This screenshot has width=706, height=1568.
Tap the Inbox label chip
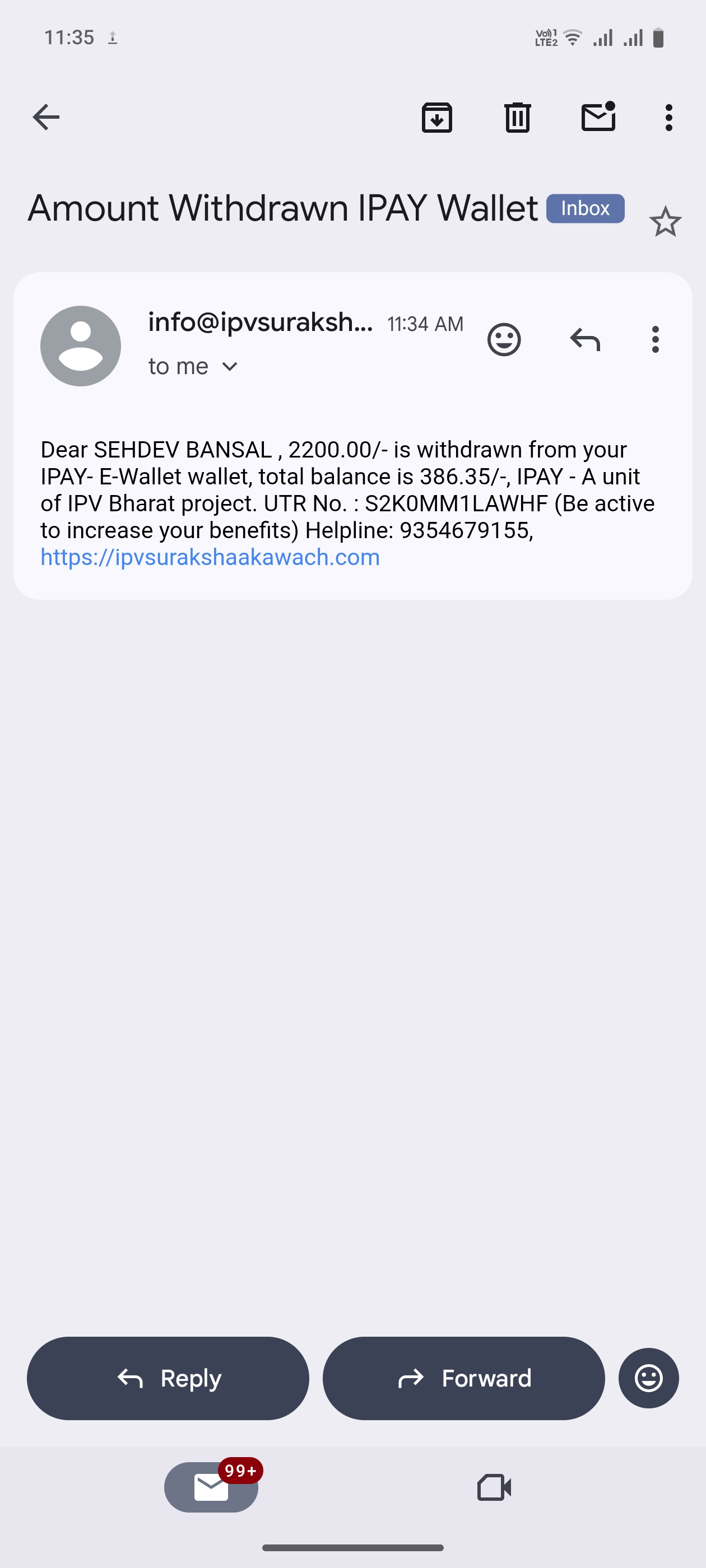click(585, 209)
